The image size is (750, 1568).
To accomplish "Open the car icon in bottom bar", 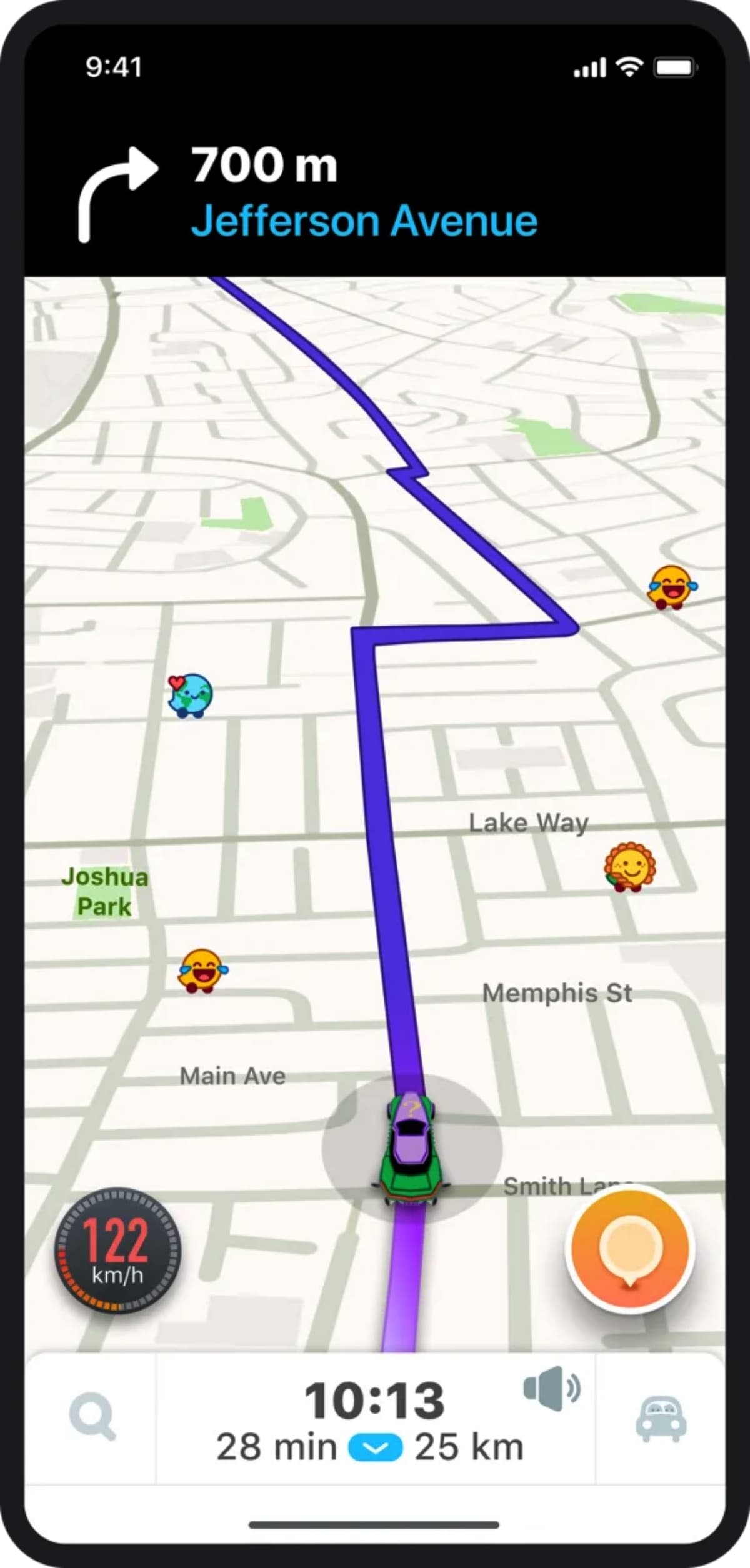I will (x=661, y=1418).
